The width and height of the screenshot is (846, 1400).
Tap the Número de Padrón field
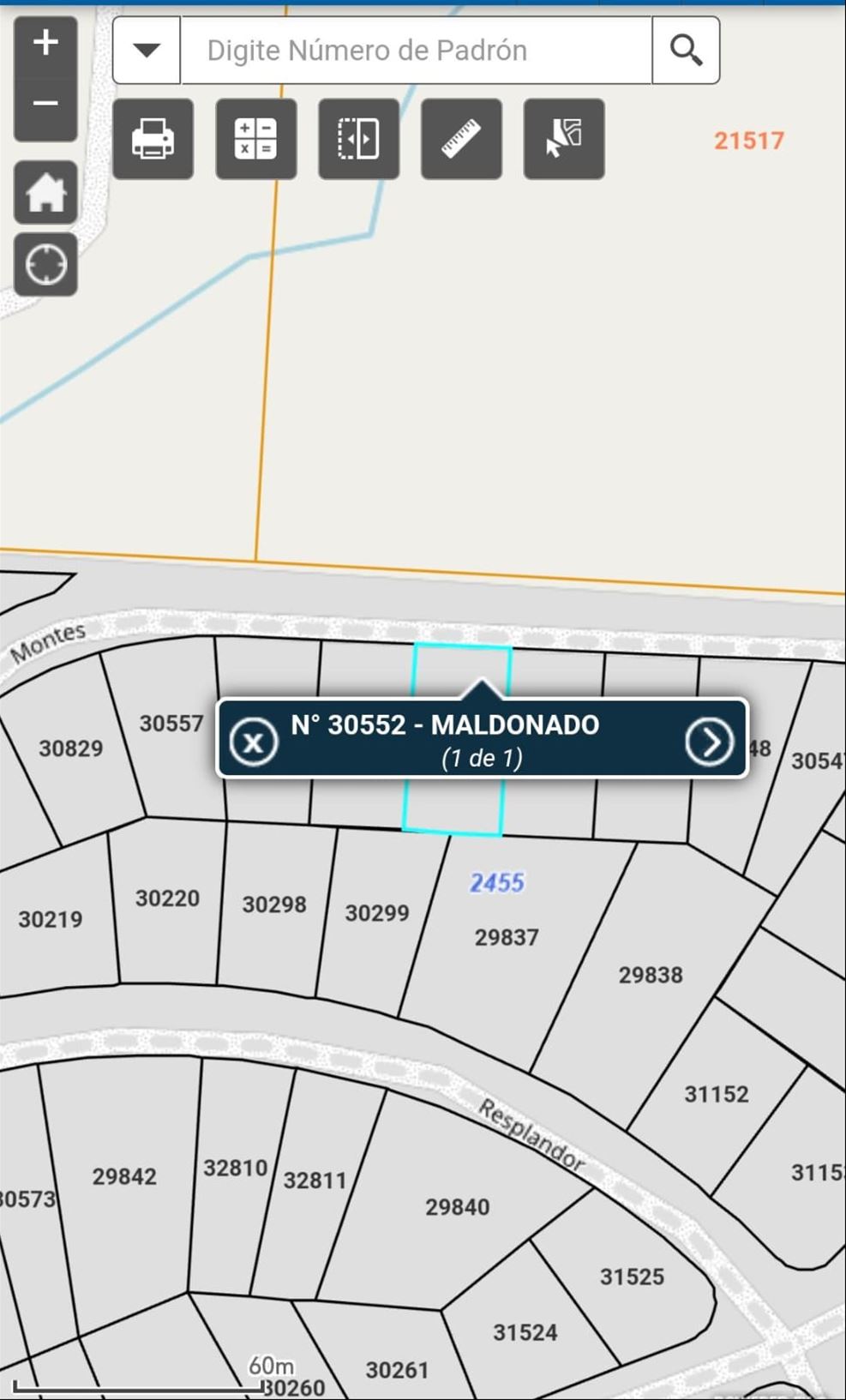pyautogui.click(x=417, y=51)
